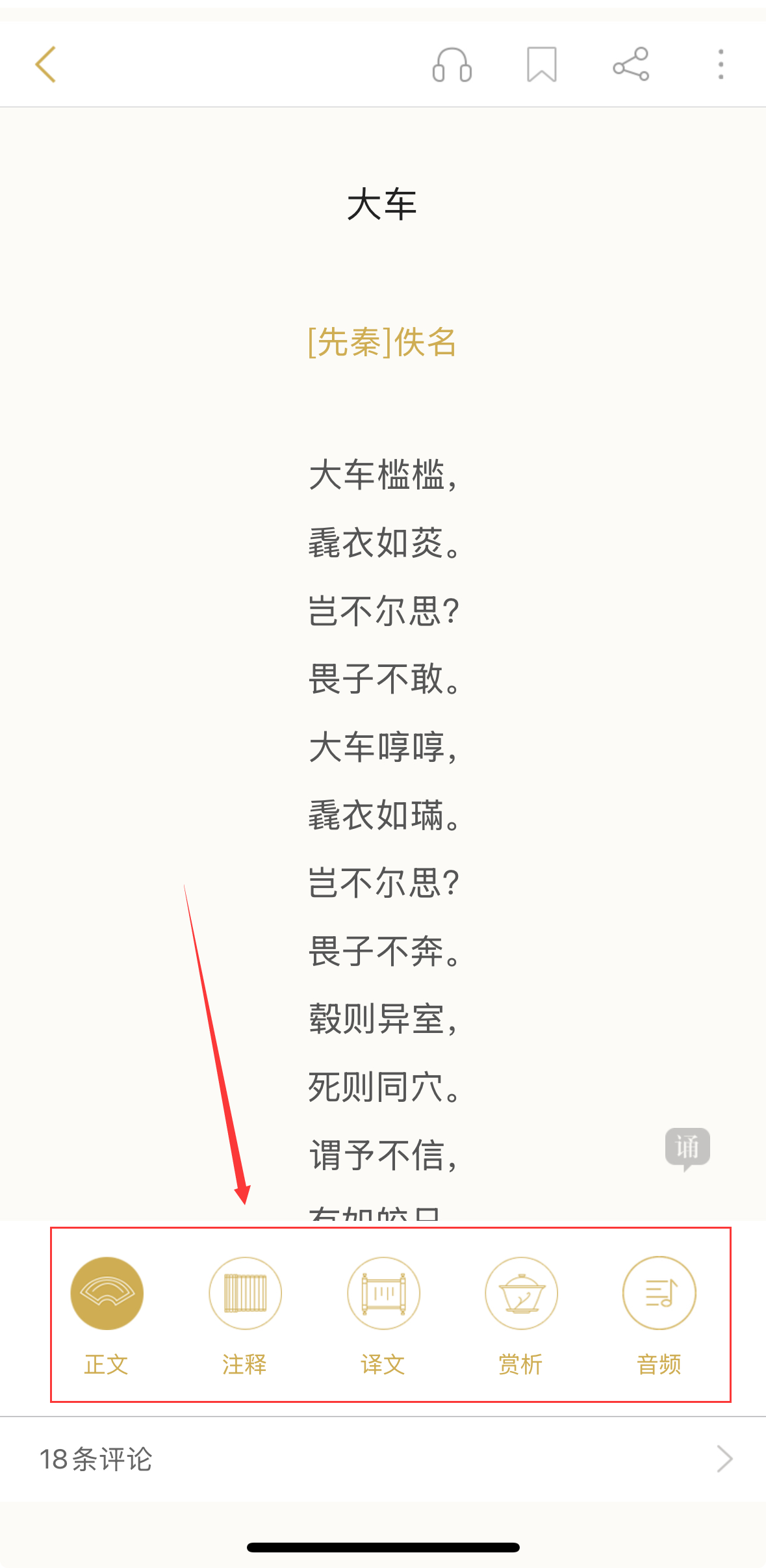The image size is (766, 1568).
Task: Share this poem
Action: pos(631,64)
